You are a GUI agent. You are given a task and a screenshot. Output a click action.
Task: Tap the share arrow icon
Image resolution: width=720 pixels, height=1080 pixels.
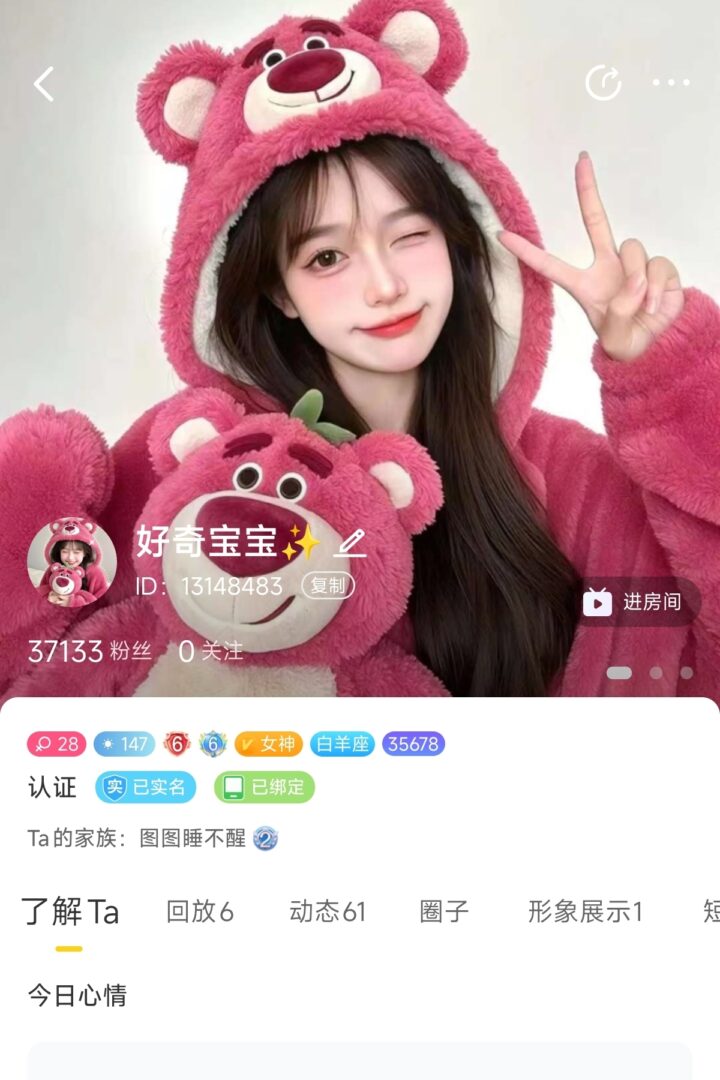pyautogui.click(x=603, y=83)
